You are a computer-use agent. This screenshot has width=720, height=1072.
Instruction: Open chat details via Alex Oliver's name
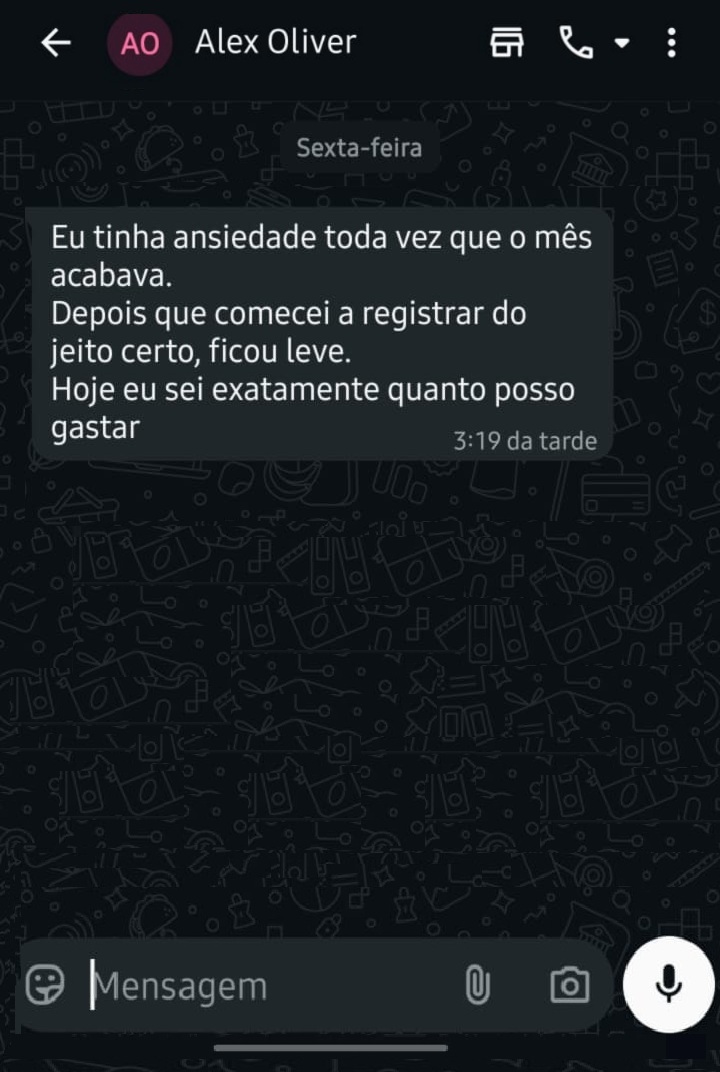pos(274,42)
